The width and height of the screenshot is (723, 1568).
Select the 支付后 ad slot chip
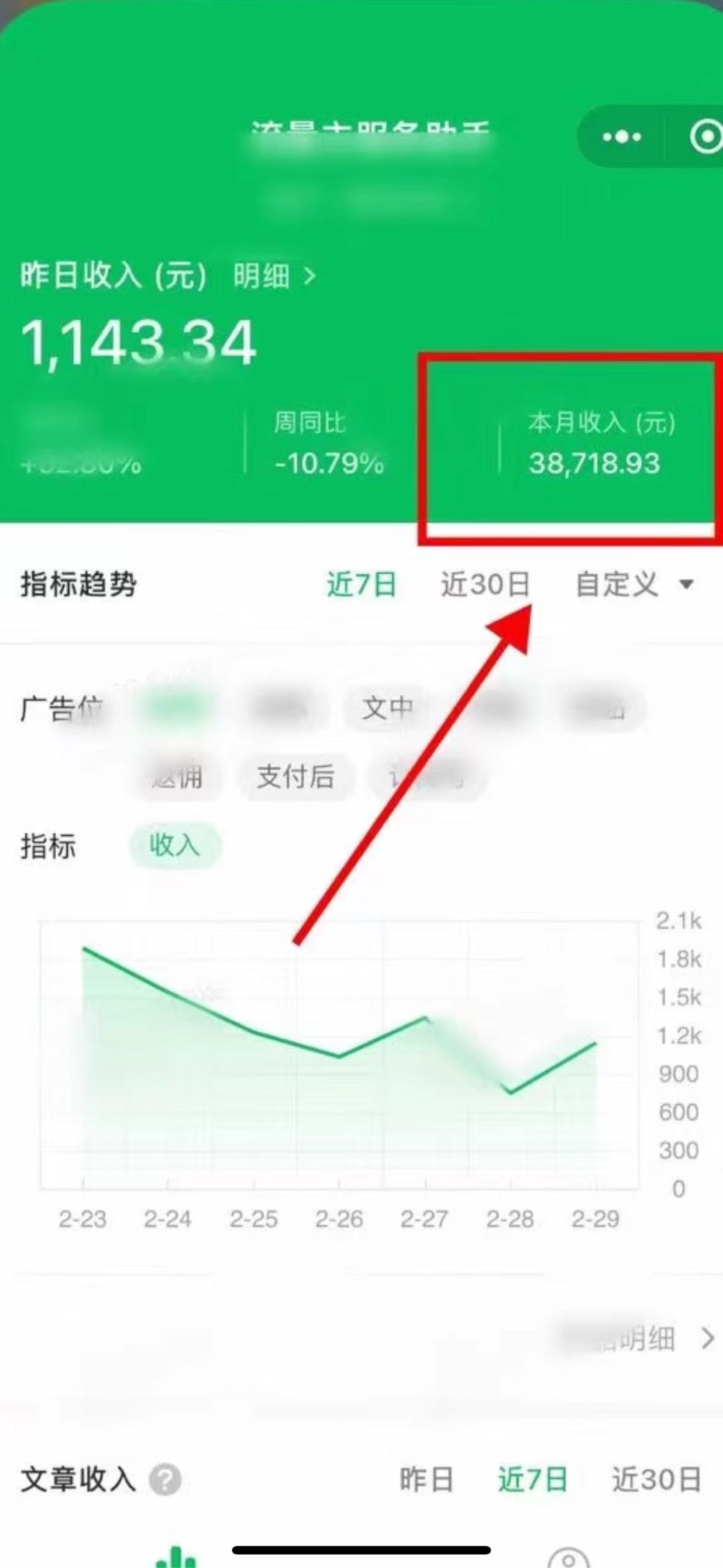295,777
